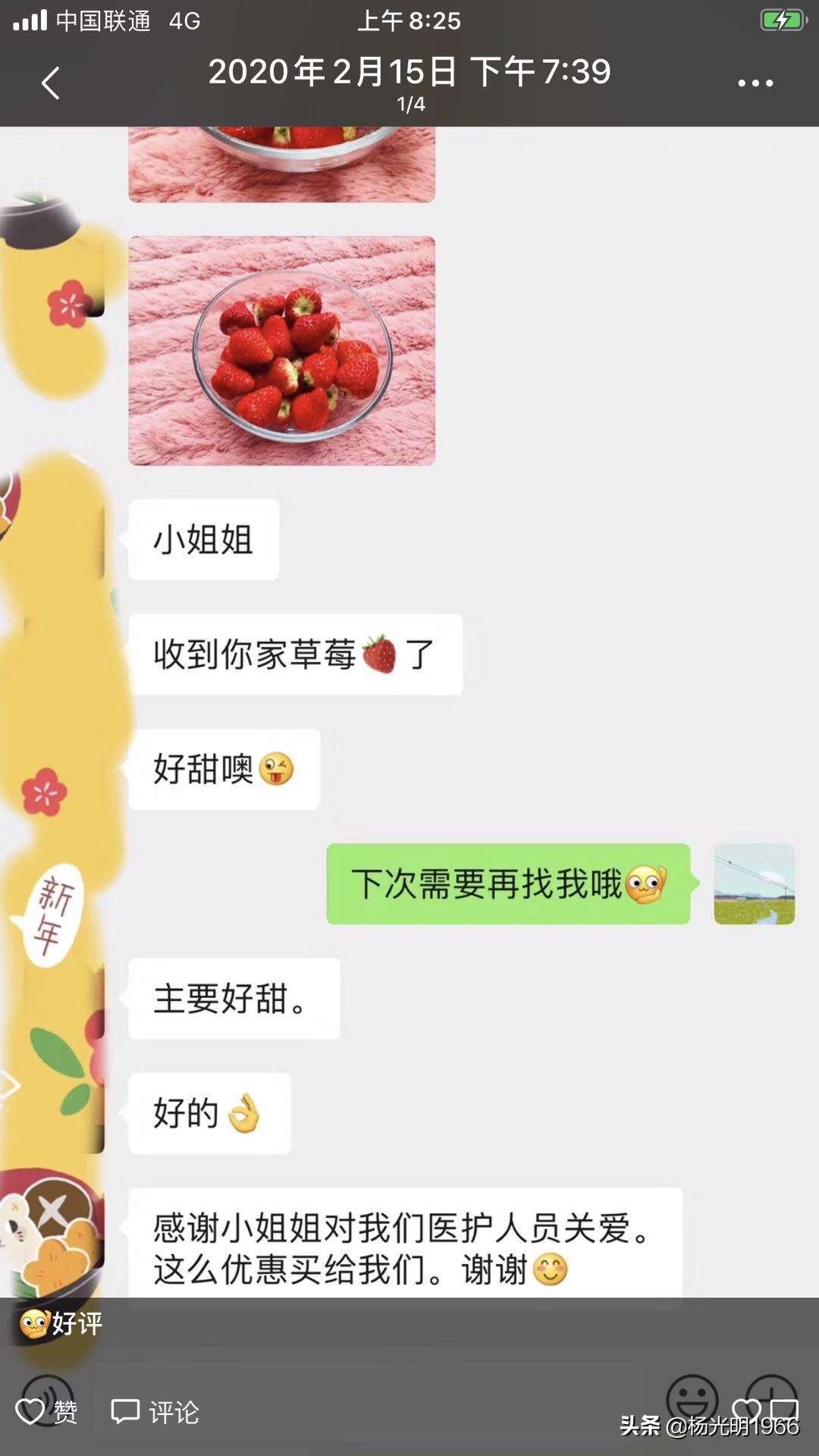This screenshot has height=1456, width=819.
Task: Open the "..." more options menu
Action: click(x=756, y=82)
